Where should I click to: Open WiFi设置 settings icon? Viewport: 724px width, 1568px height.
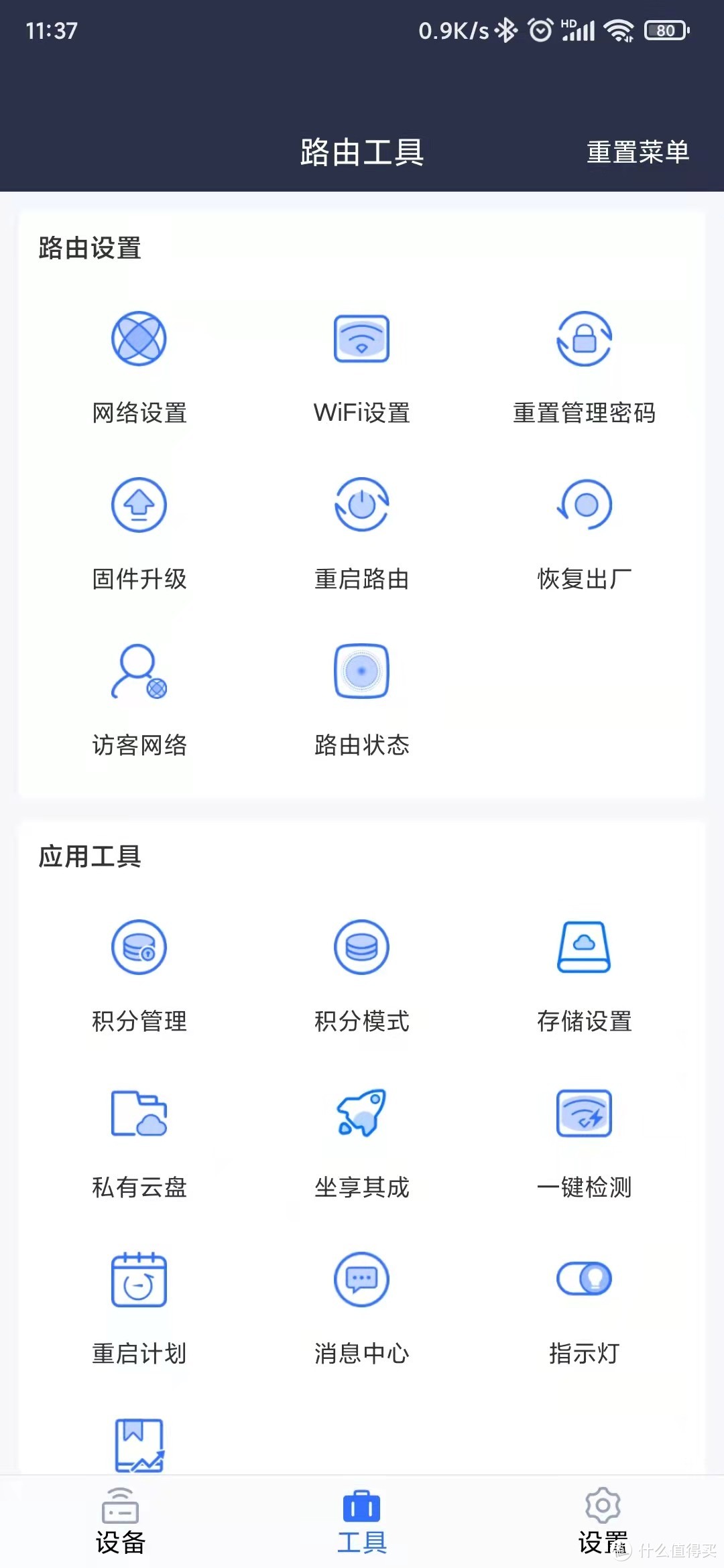pos(361,338)
